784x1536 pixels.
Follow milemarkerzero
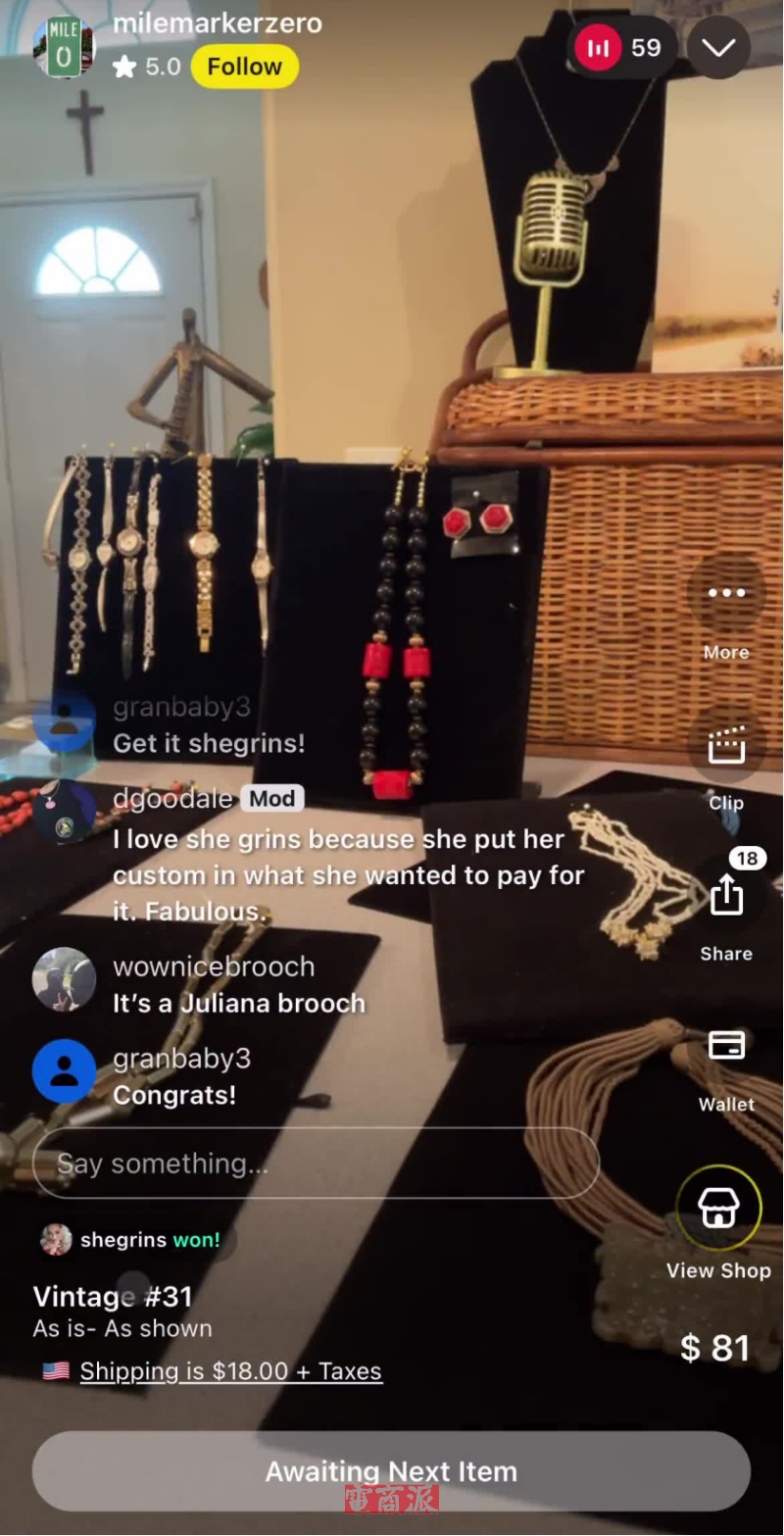click(244, 67)
